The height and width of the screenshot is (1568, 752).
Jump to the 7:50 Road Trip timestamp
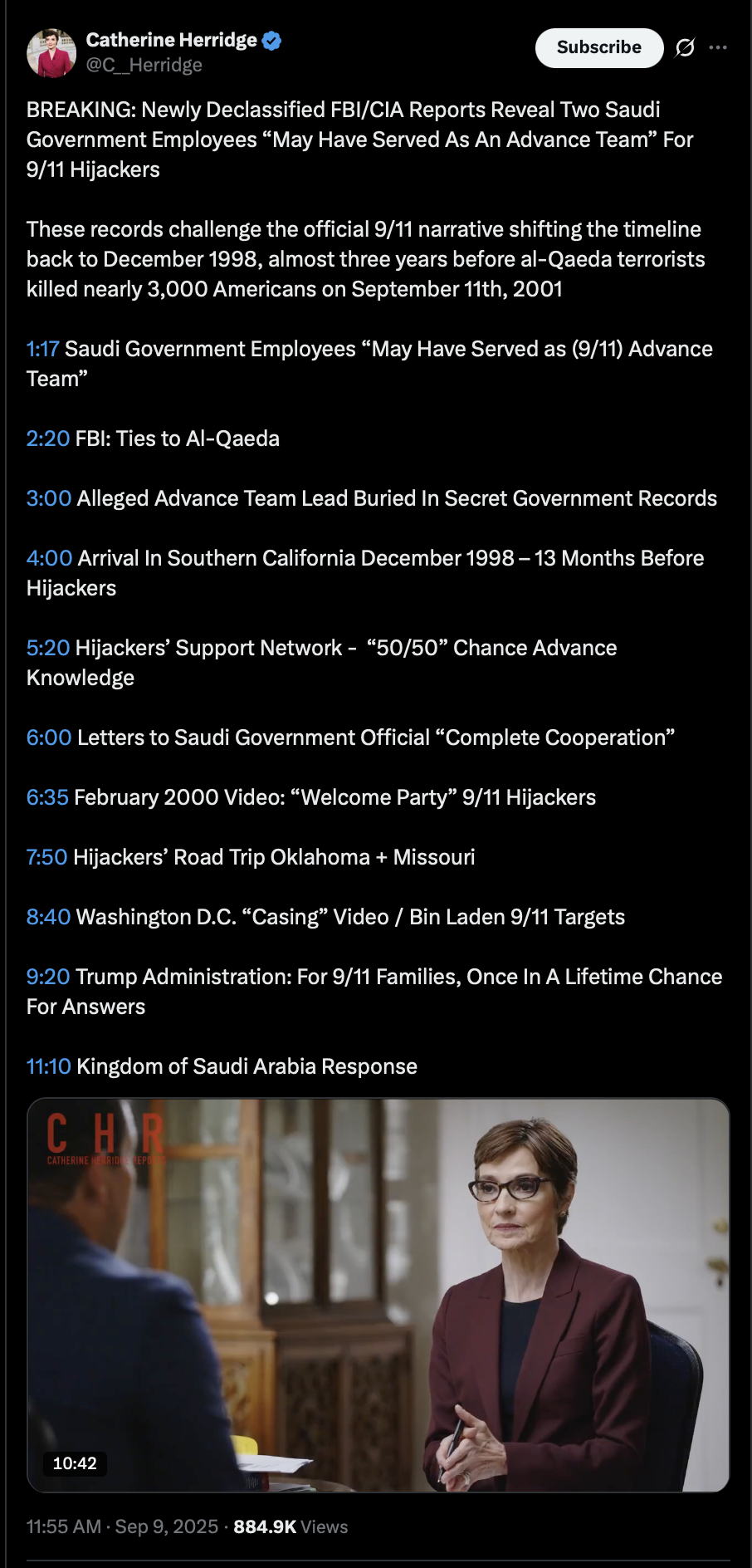pyautogui.click(x=47, y=857)
